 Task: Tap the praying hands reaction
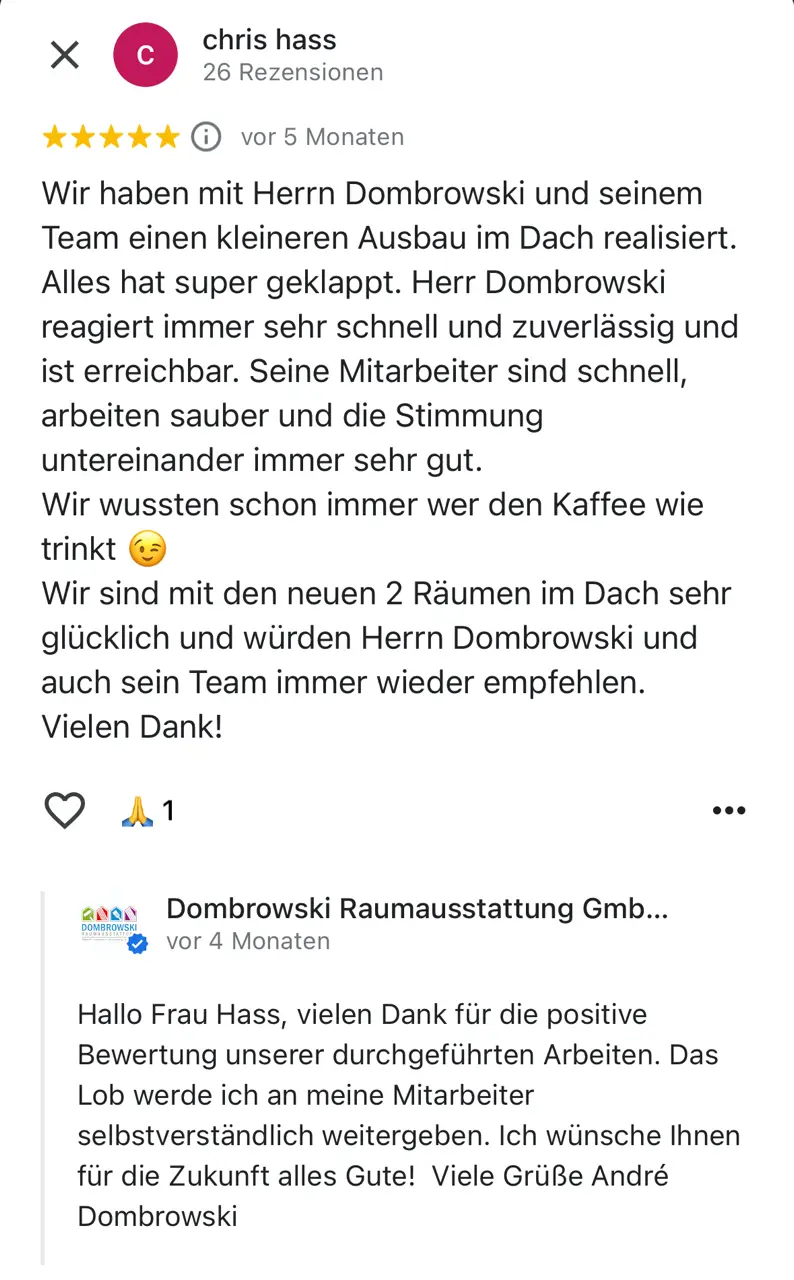(x=138, y=811)
